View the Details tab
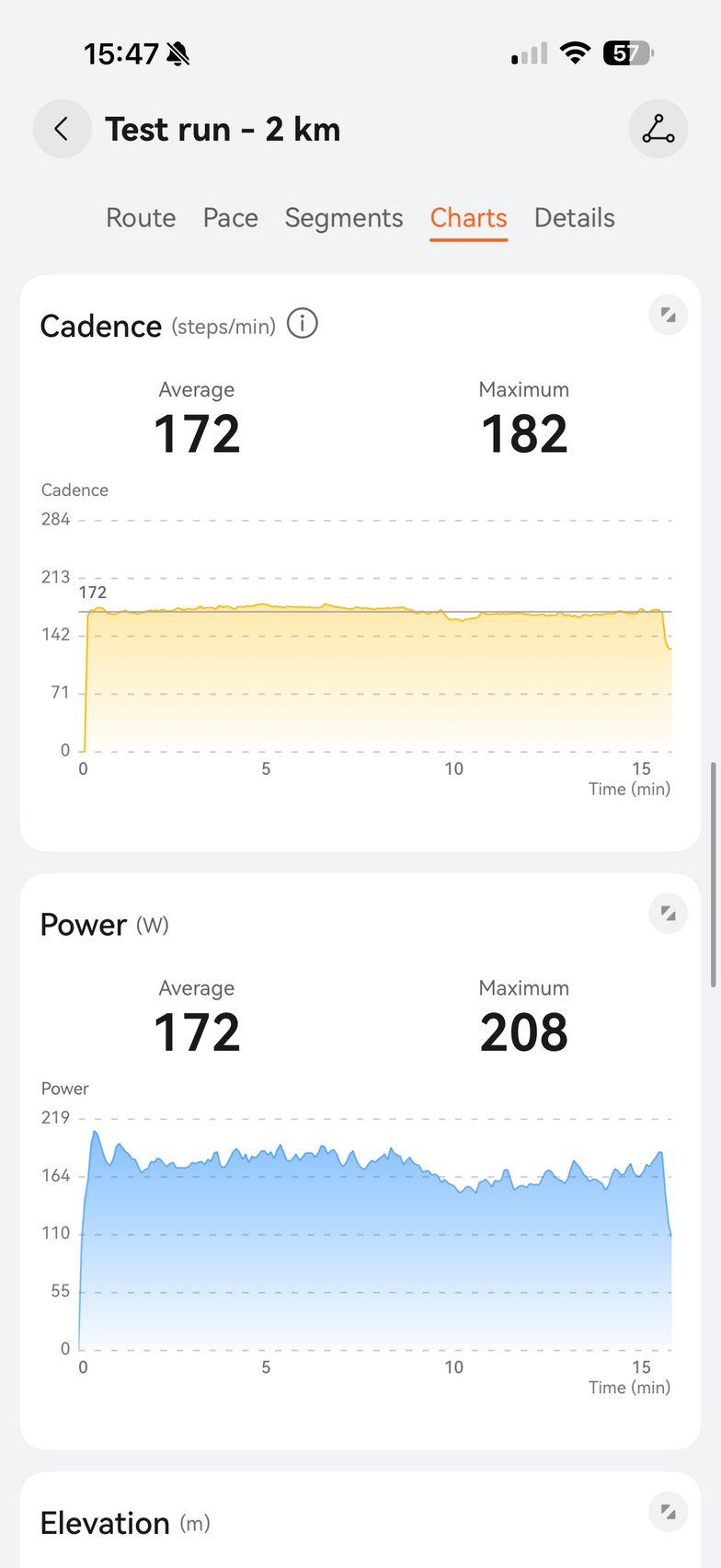This screenshot has height=1568, width=721. [x=574, y=218]
